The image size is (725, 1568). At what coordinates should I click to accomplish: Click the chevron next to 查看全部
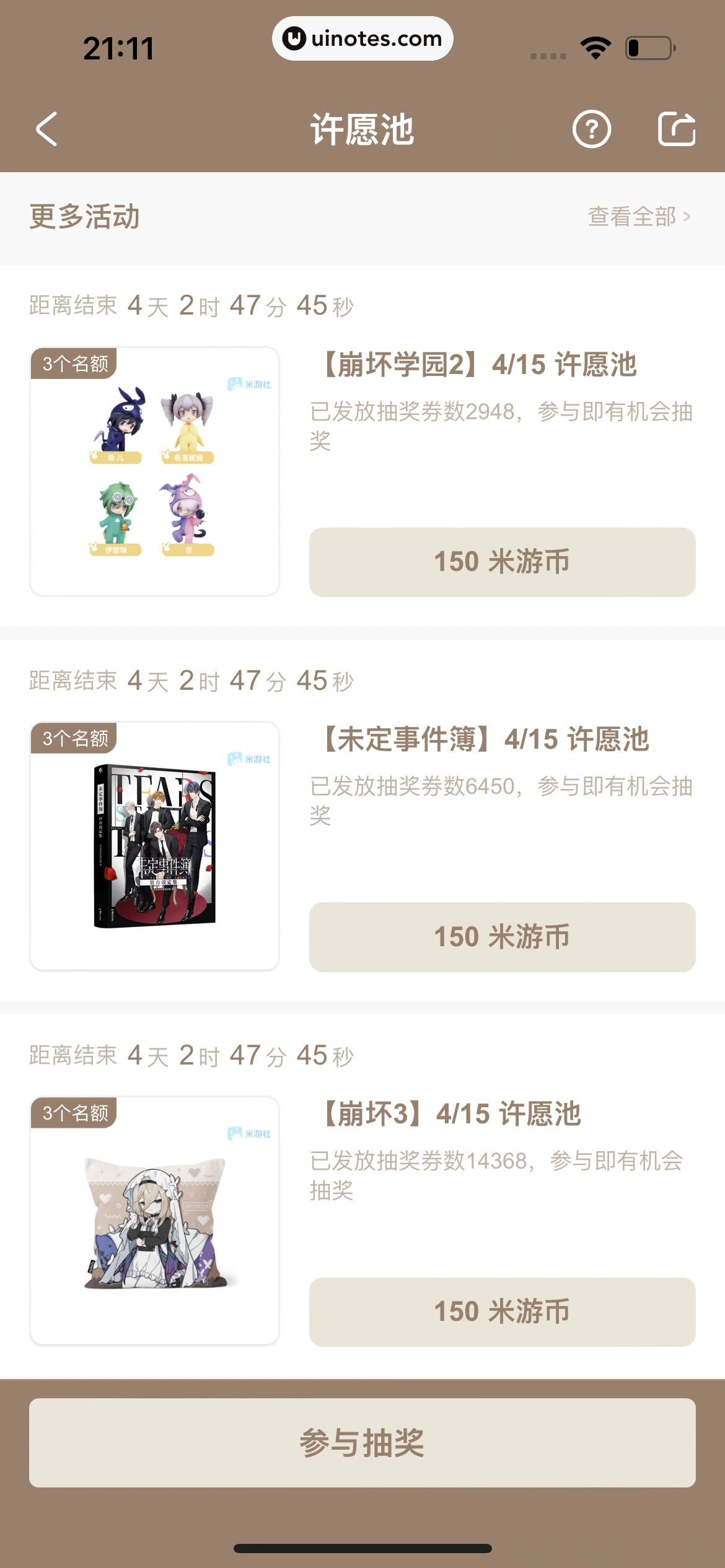tap(688, 217)
